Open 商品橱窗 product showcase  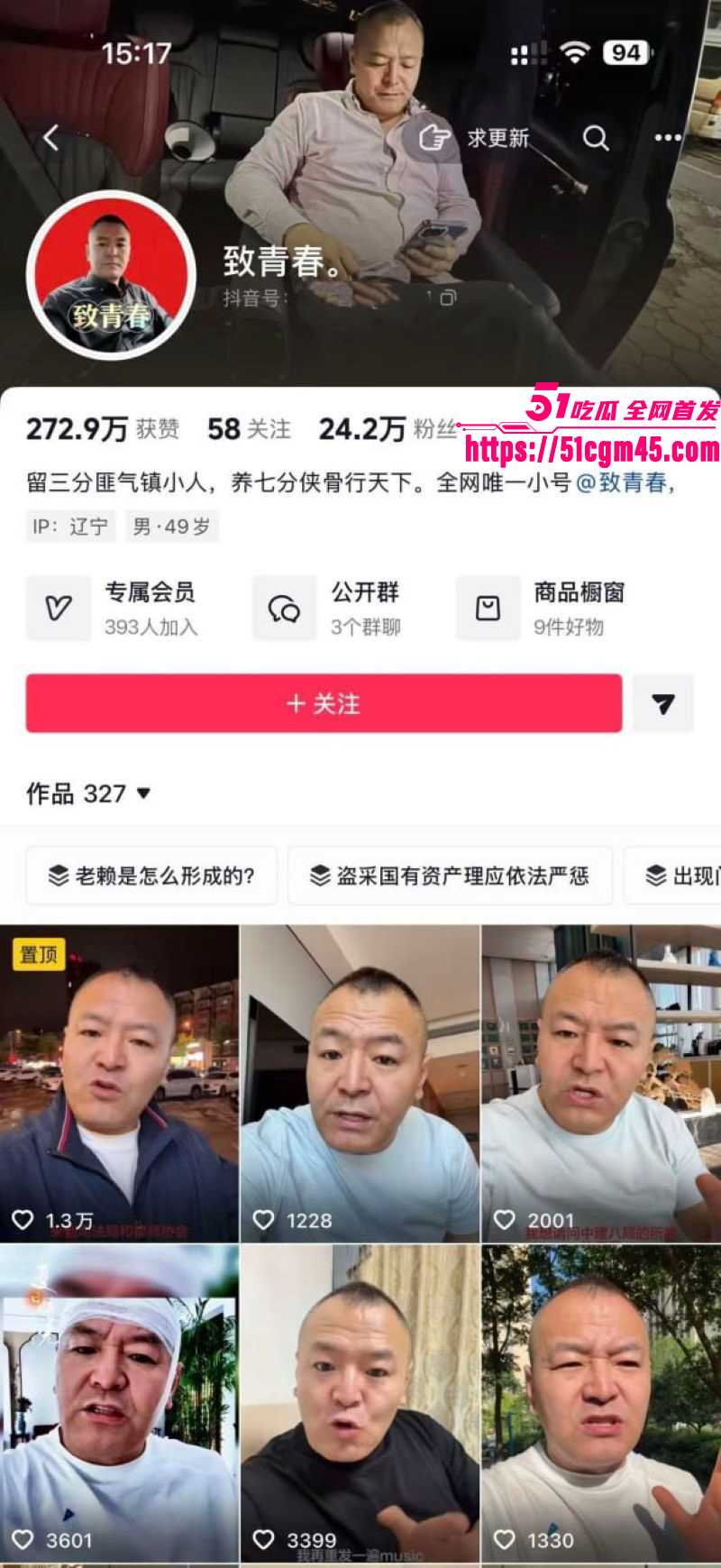pos(541,608)
